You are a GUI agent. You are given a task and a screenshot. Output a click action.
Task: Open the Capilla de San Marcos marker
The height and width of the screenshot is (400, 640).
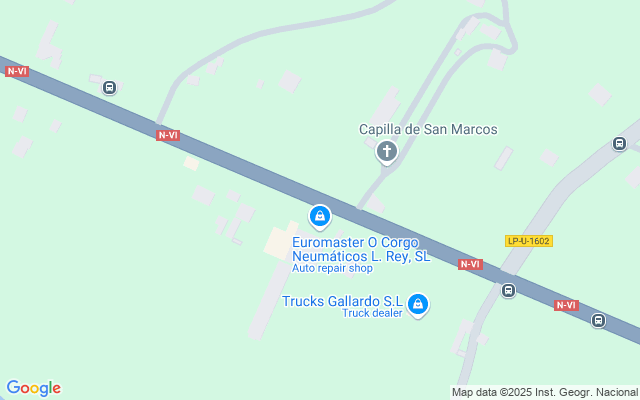pos(386,152)
